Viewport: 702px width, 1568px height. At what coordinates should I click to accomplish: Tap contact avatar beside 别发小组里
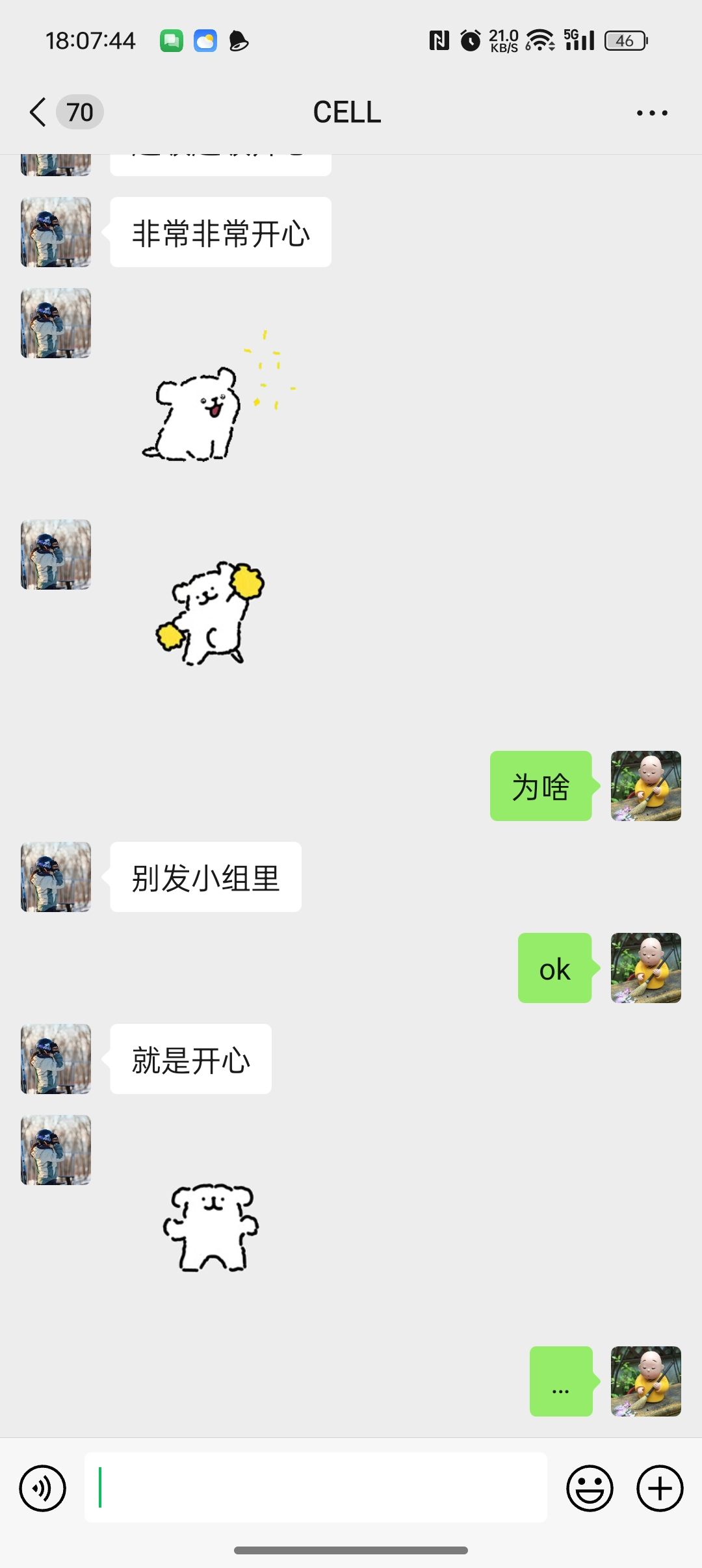point(56,877)
